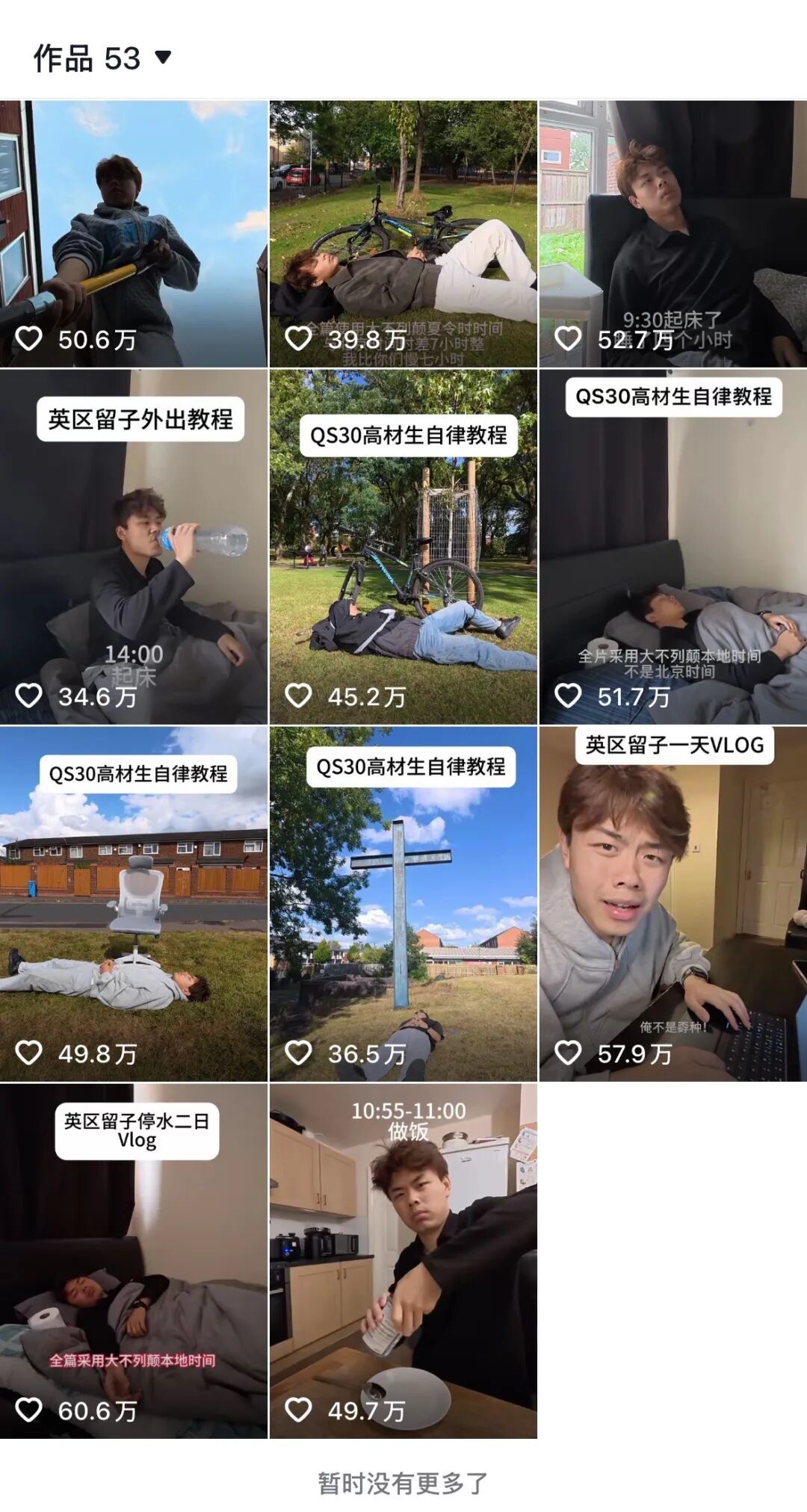Watch the 英区留子外出教程 video
This screenshot has height=1512, width=807.
click(x=134, y=547)
